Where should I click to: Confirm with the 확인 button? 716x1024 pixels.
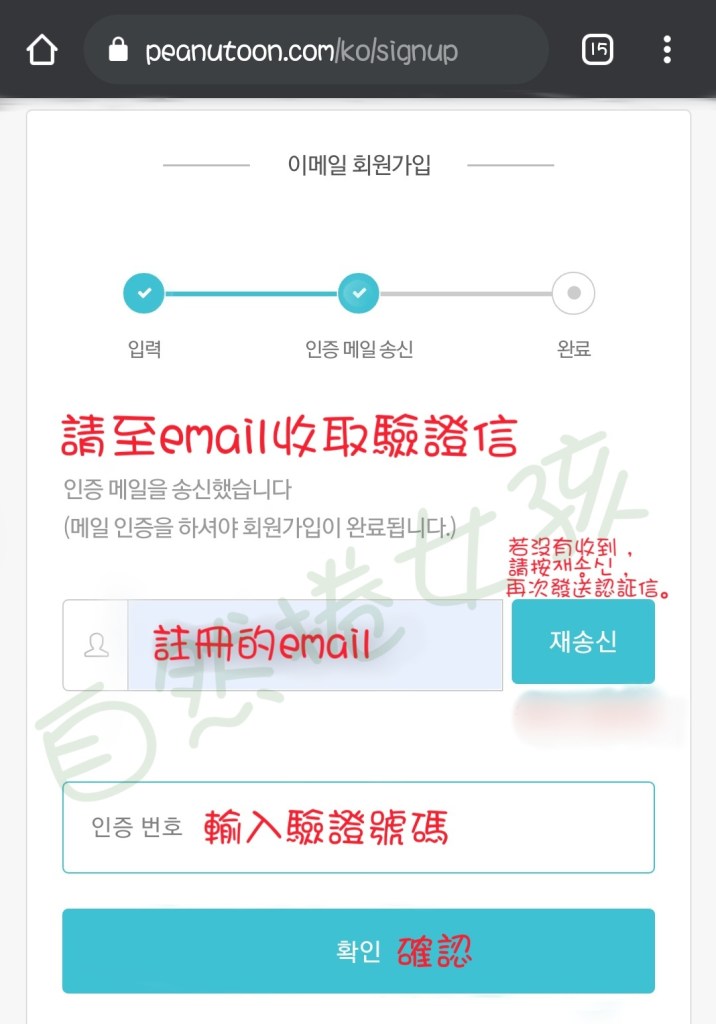tap(358, 951)
